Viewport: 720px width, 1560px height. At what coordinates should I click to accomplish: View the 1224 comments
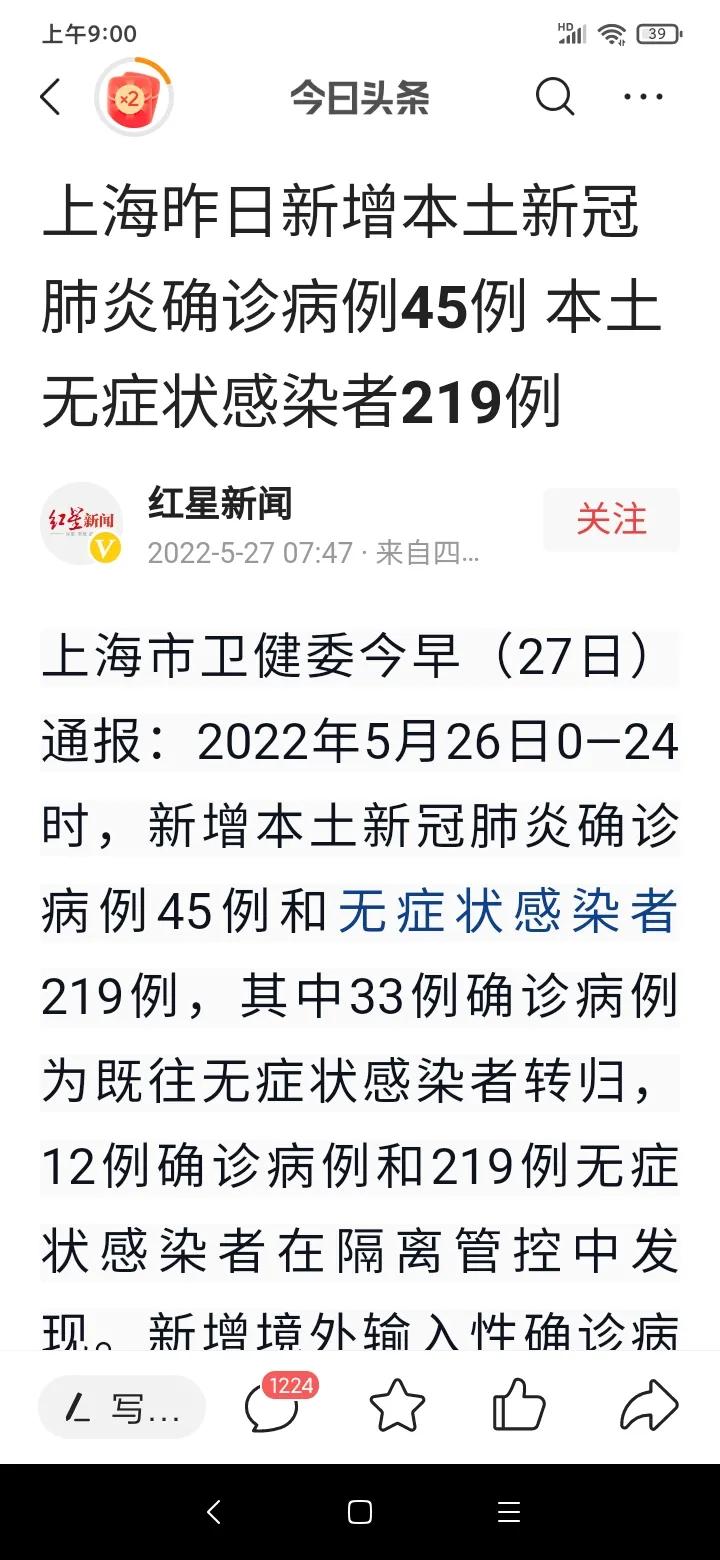(x=273, y=1407)
